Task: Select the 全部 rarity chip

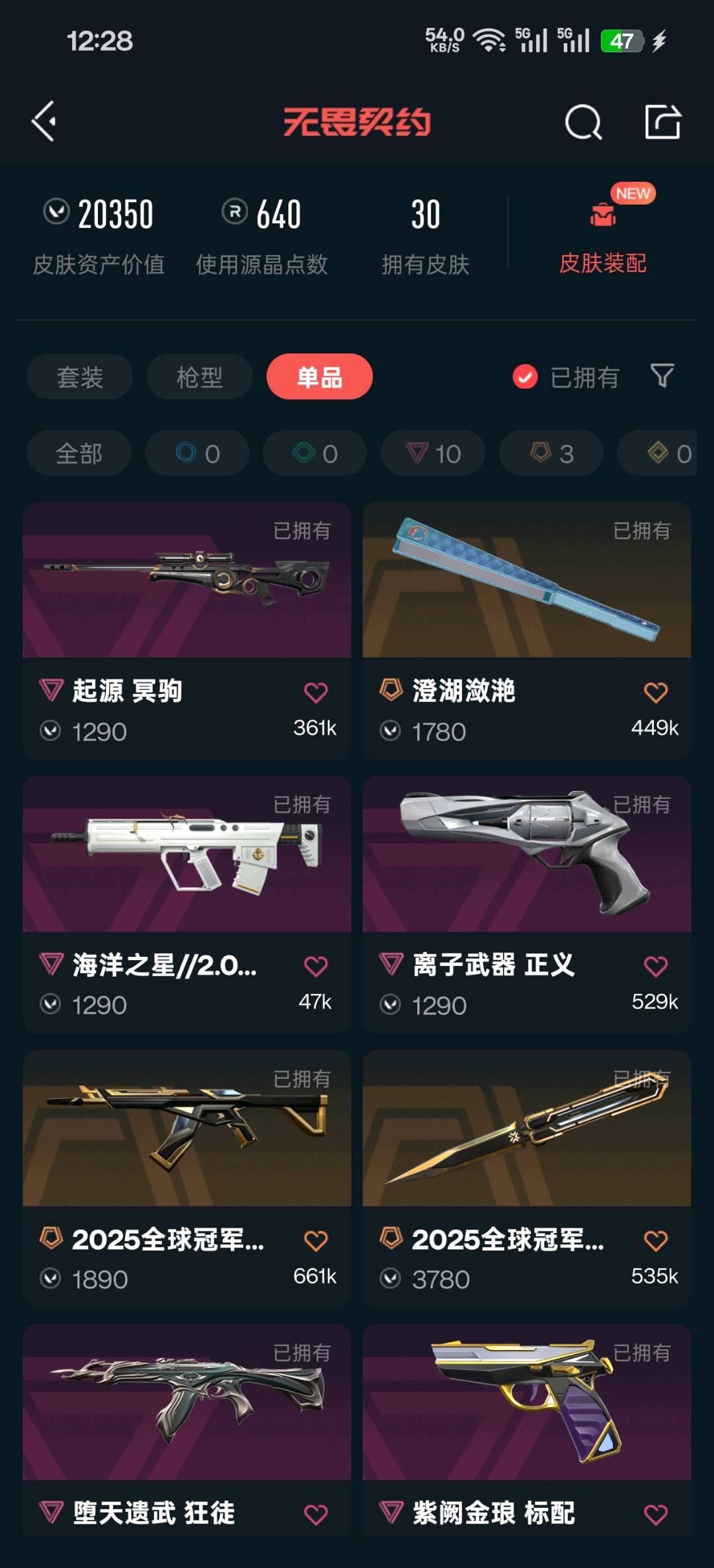Action: (79, 453)
